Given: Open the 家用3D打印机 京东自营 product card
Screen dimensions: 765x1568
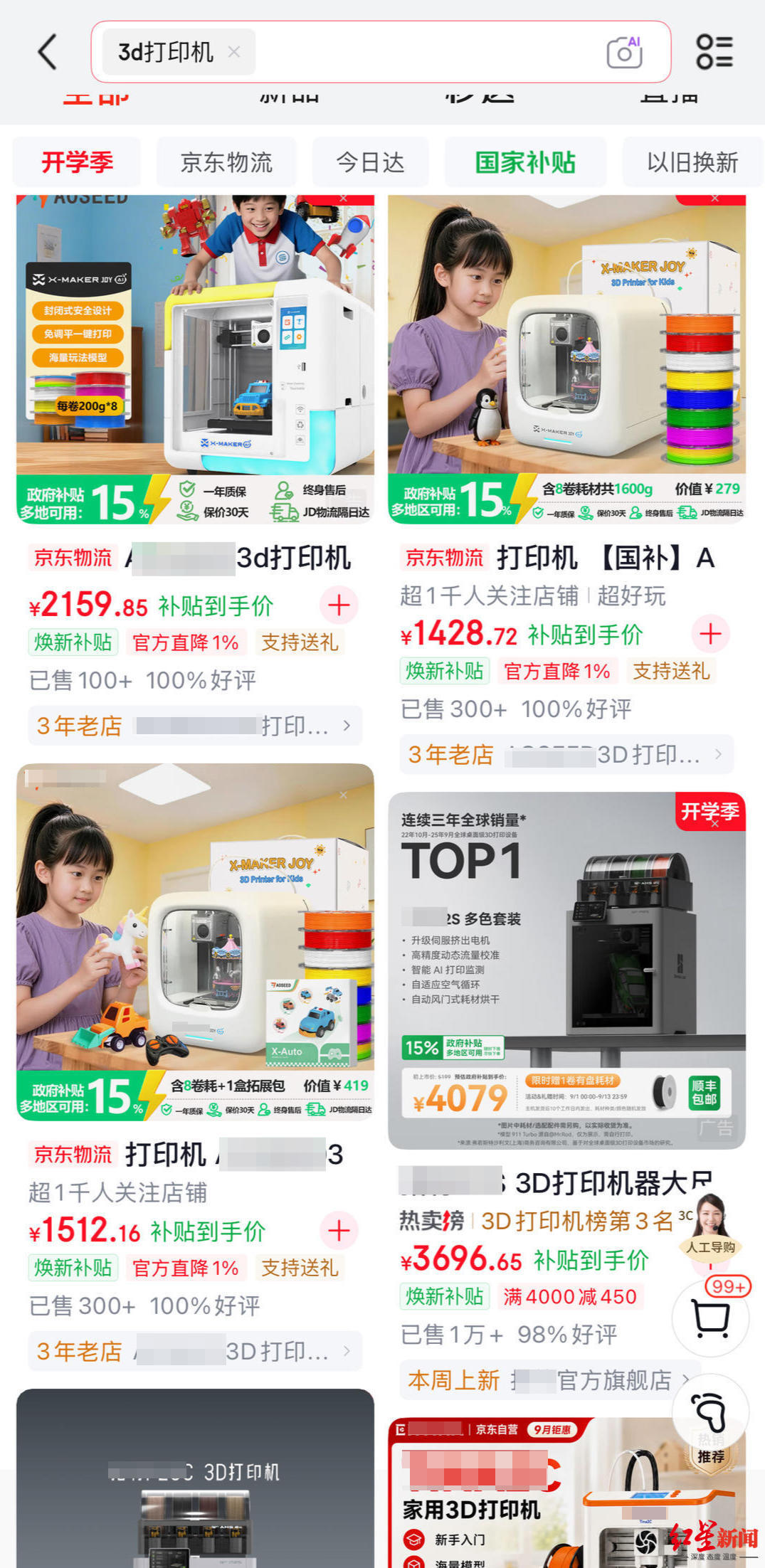Looking at the screenshot, I should [x=566, y=1493].
